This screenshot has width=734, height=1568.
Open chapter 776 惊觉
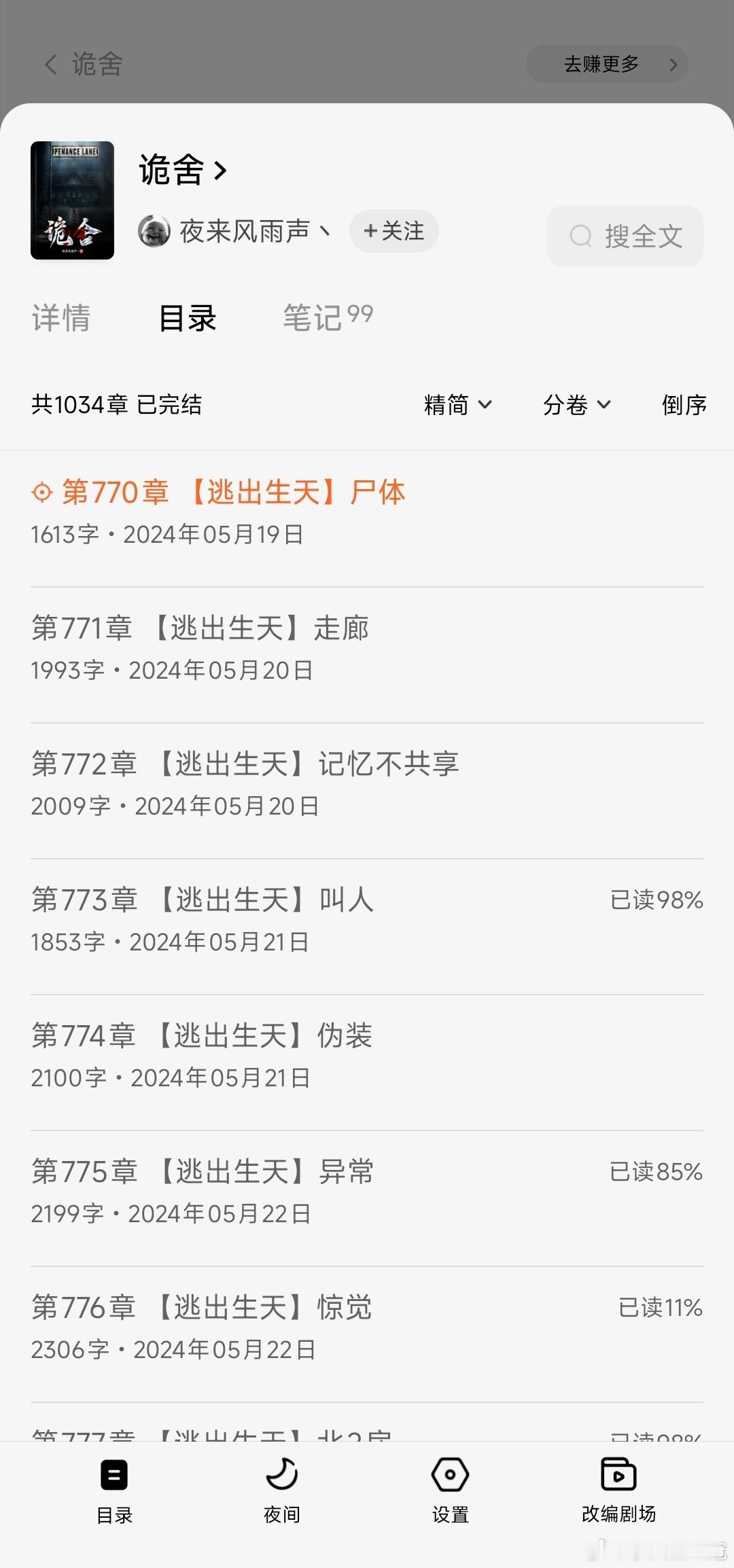tap(367, 1328)
